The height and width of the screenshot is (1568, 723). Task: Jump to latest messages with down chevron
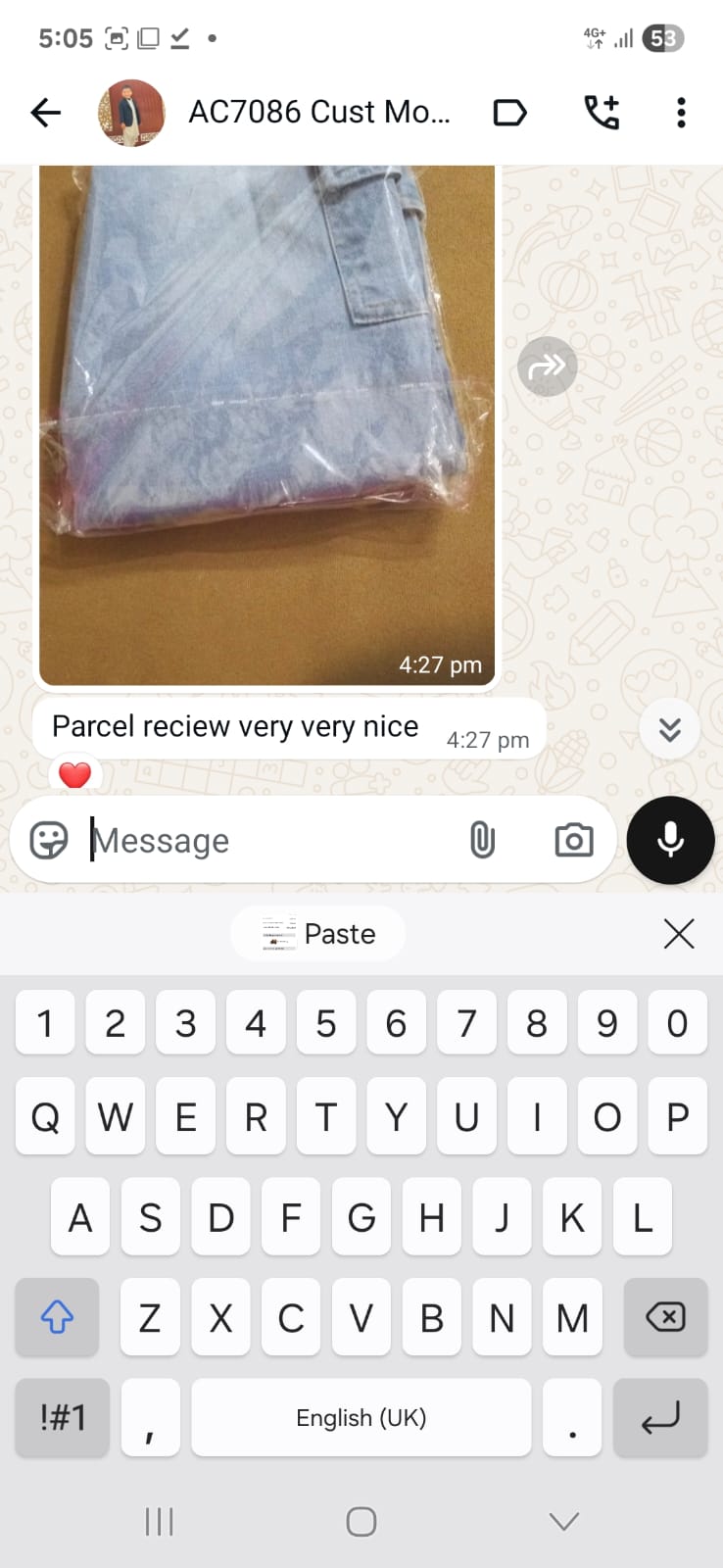669,729
